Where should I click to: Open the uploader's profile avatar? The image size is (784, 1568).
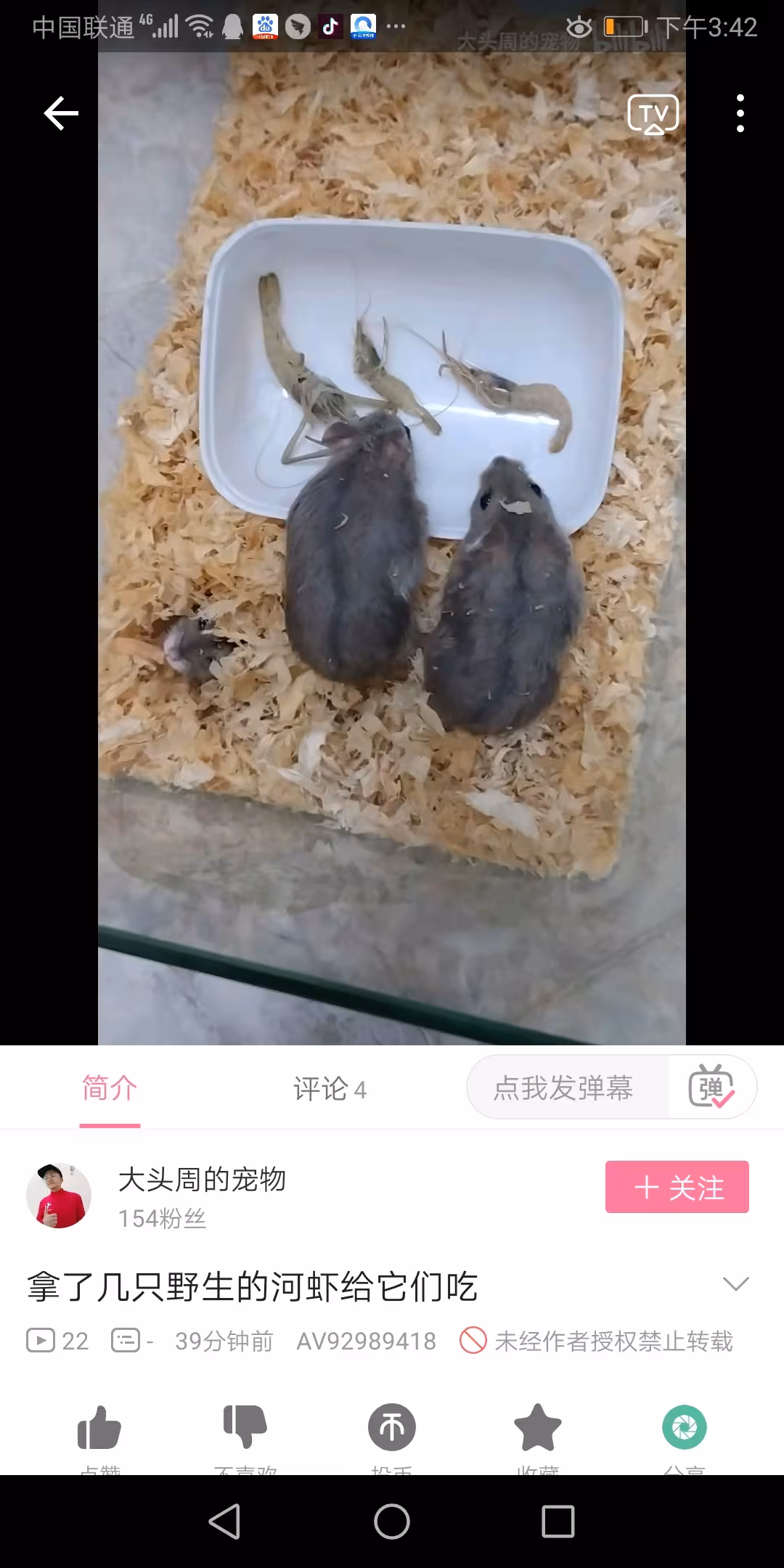tap(59, 1196)
